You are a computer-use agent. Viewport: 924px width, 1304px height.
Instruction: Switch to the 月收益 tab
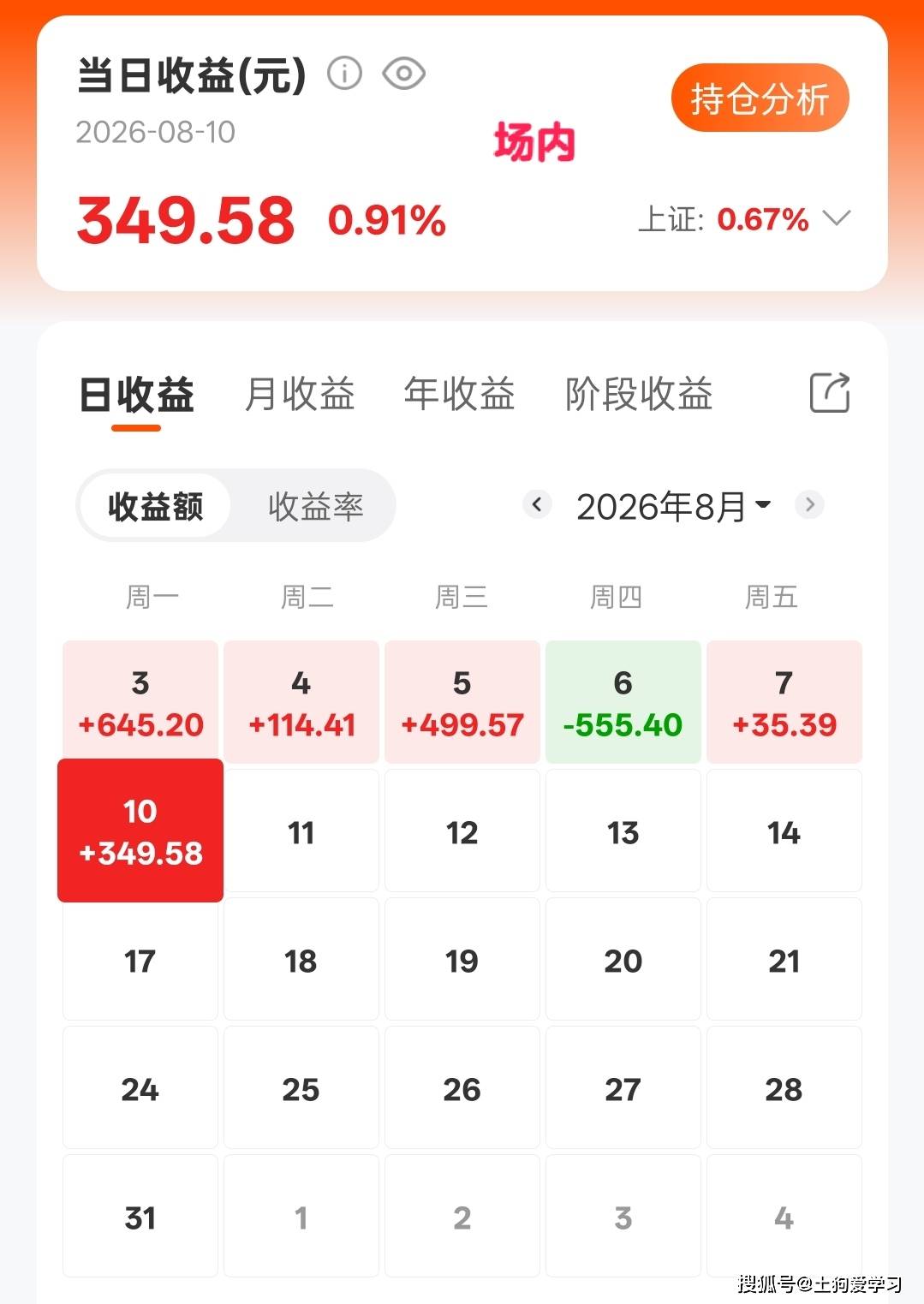point(300,395)
